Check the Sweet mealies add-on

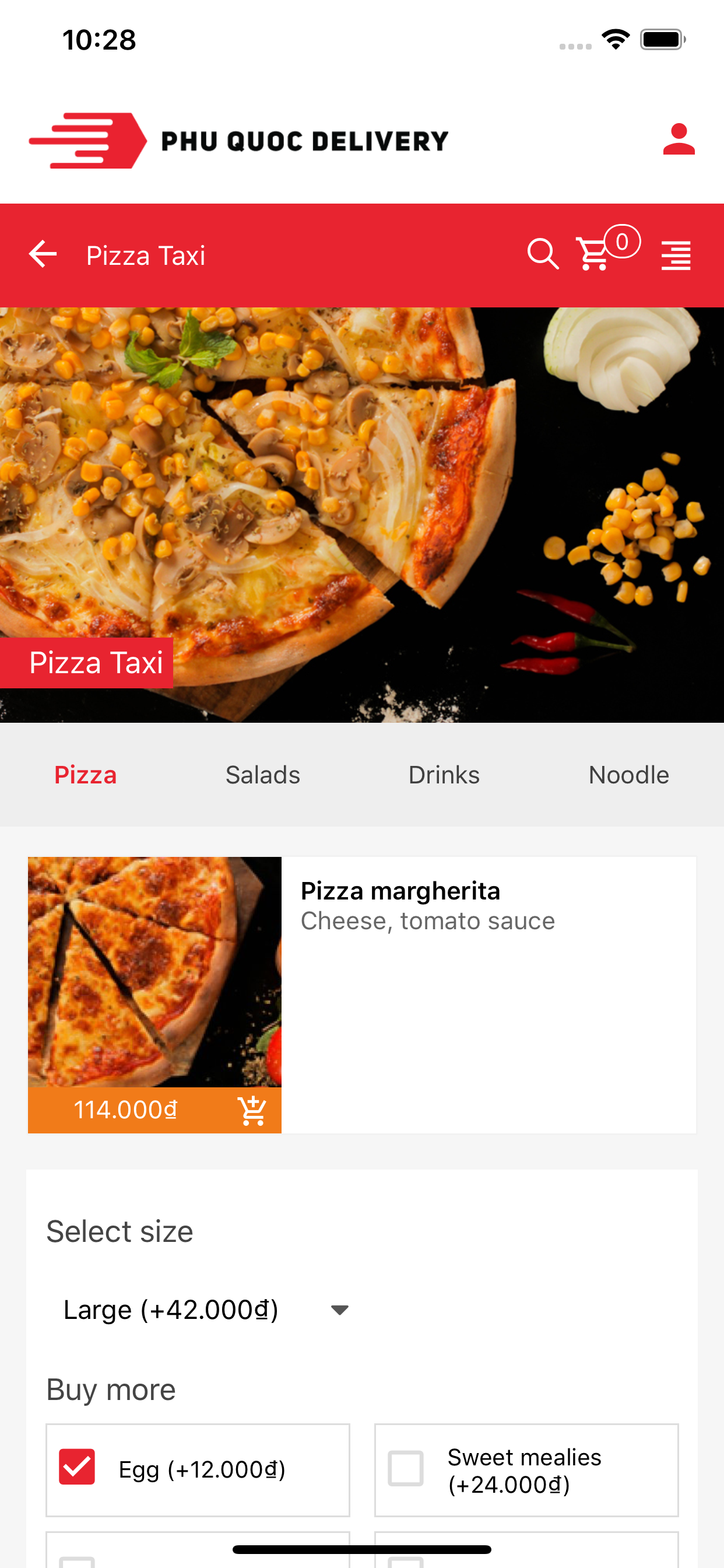point(406,1468)
